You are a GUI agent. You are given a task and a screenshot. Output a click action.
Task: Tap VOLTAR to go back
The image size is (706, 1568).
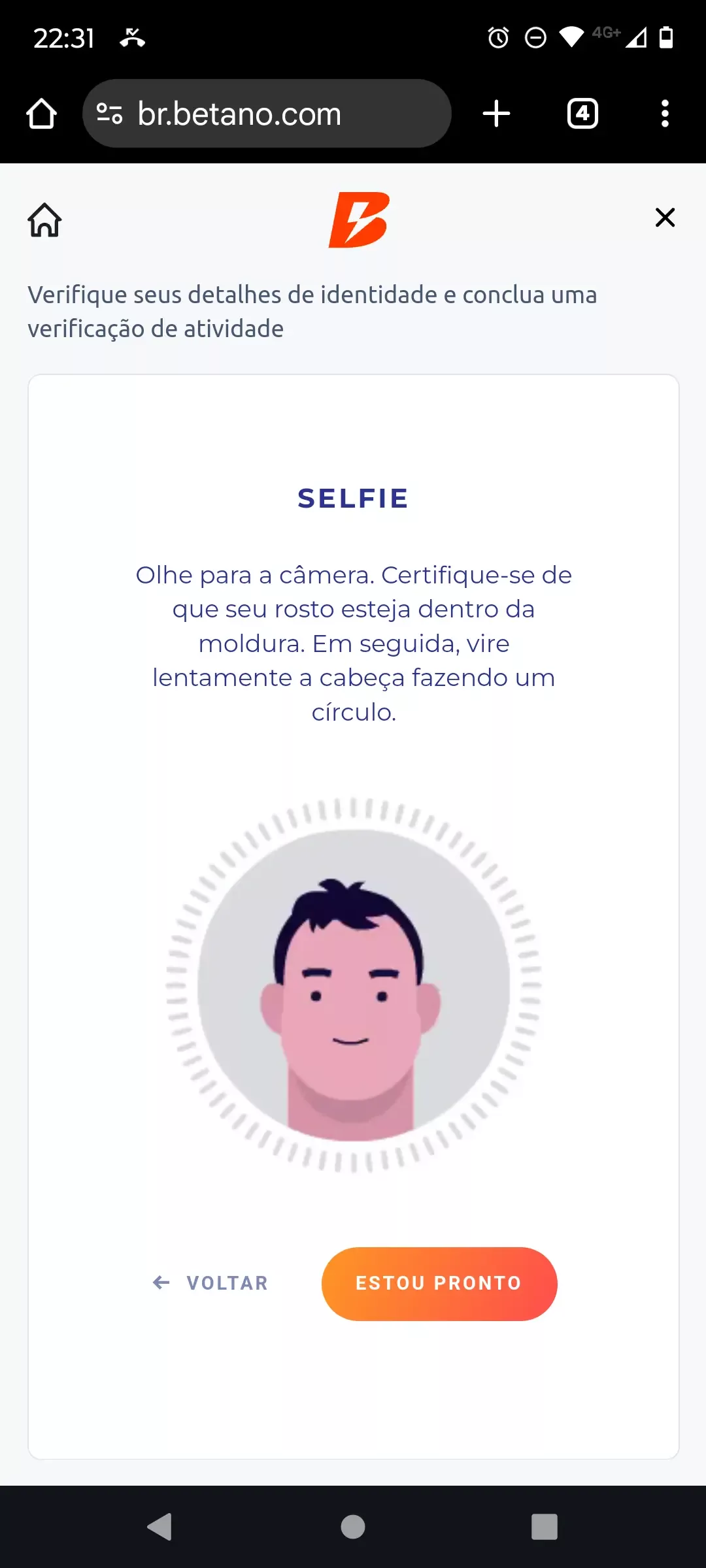point(226,1282)
